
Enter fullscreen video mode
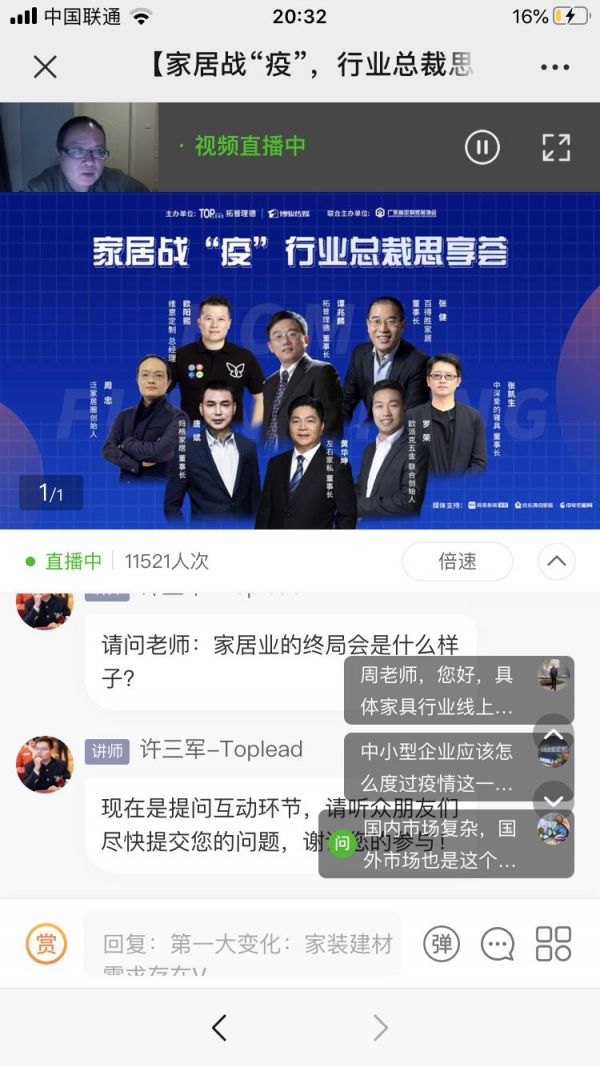[556, 148]
